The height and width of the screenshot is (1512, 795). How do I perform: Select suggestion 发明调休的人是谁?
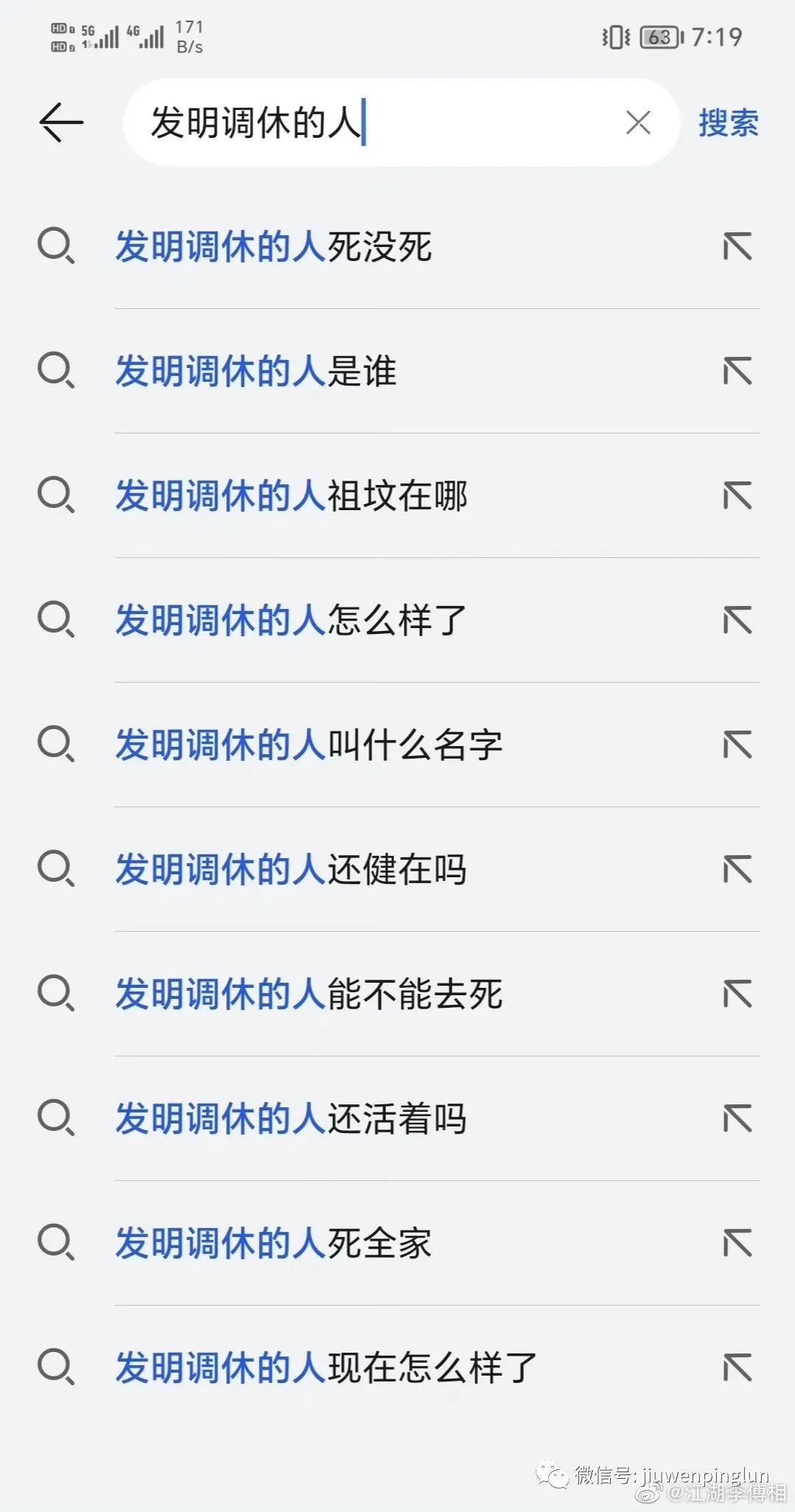point(256,371)
